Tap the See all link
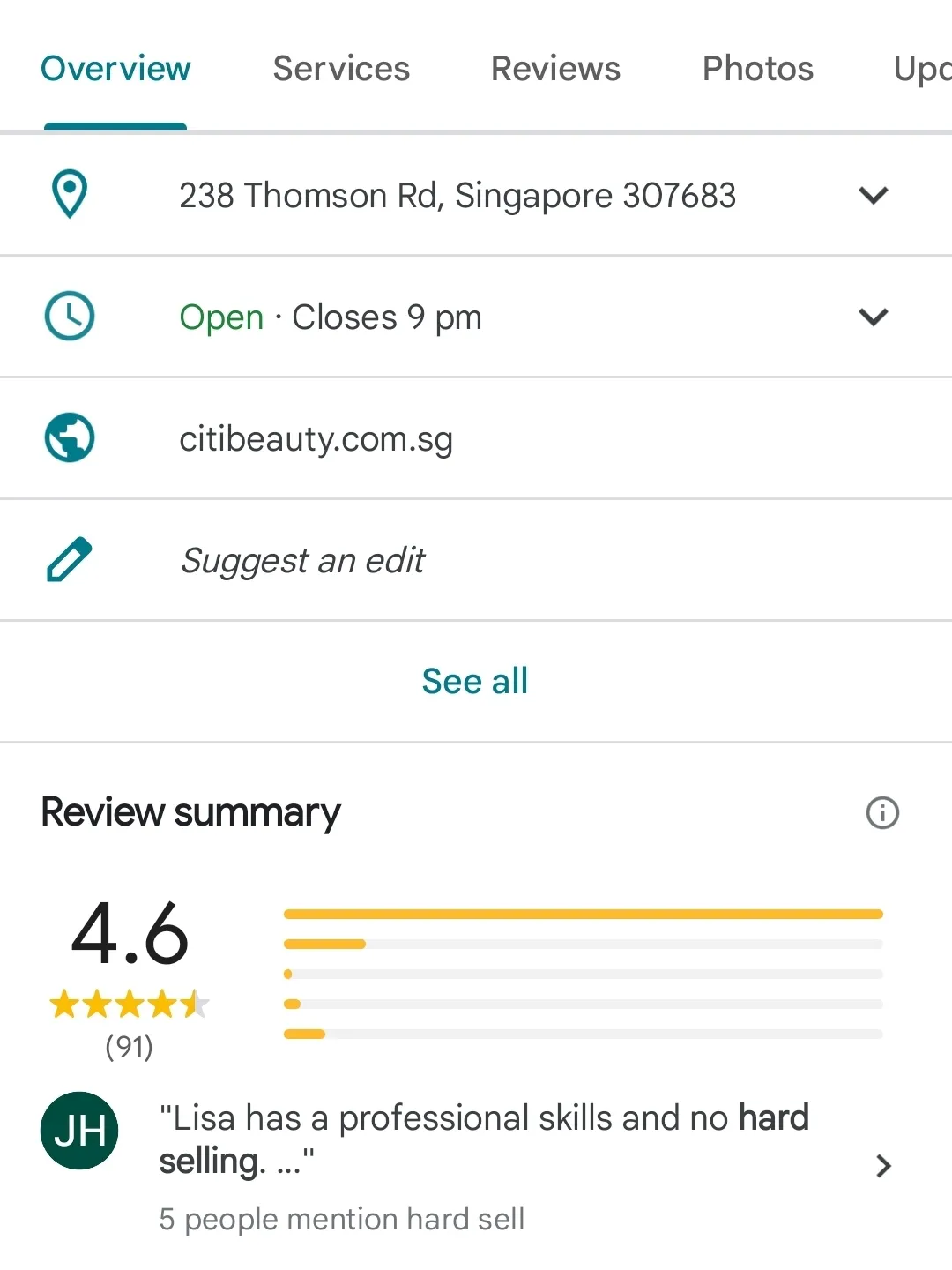 tap(475, 681)
